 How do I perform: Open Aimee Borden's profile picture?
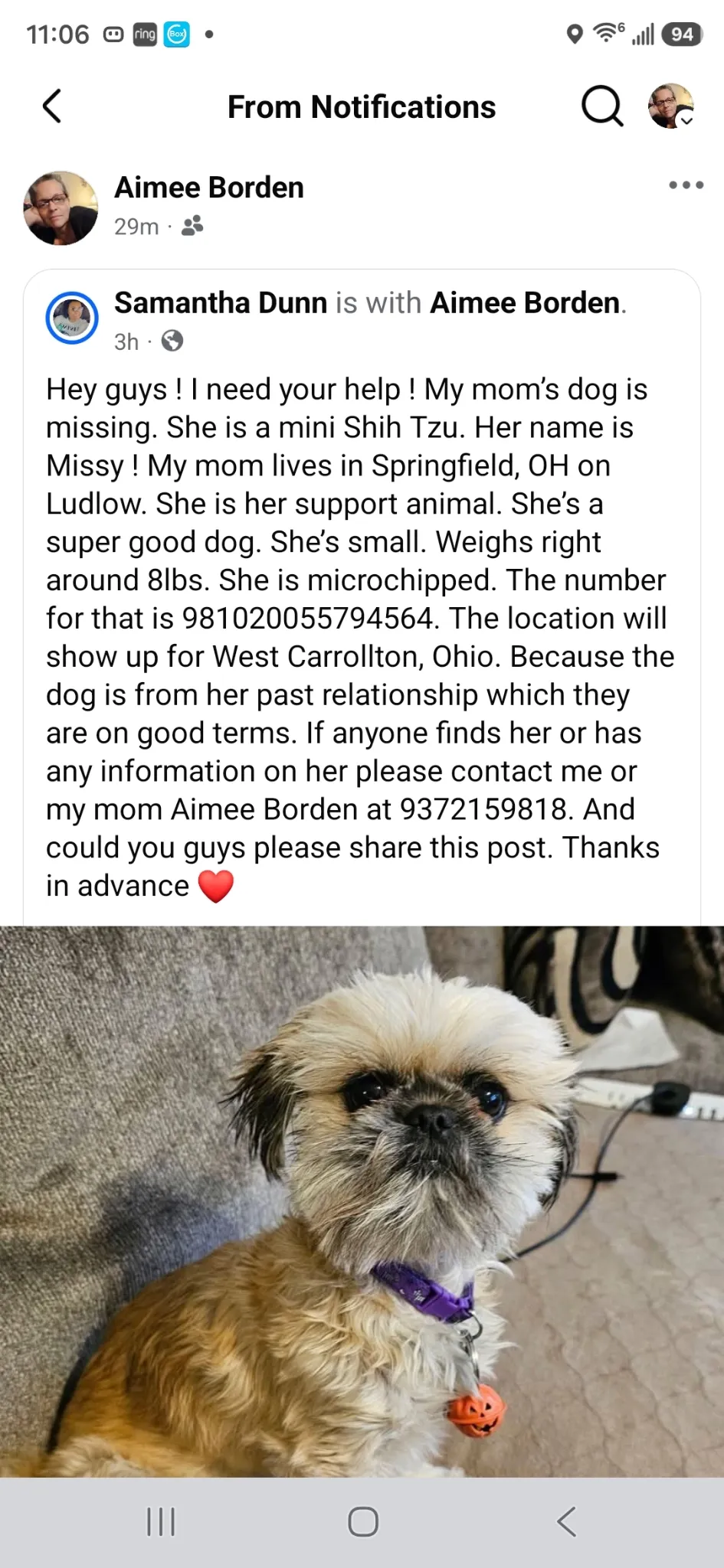pyautogui.click(x=61, y=207)
